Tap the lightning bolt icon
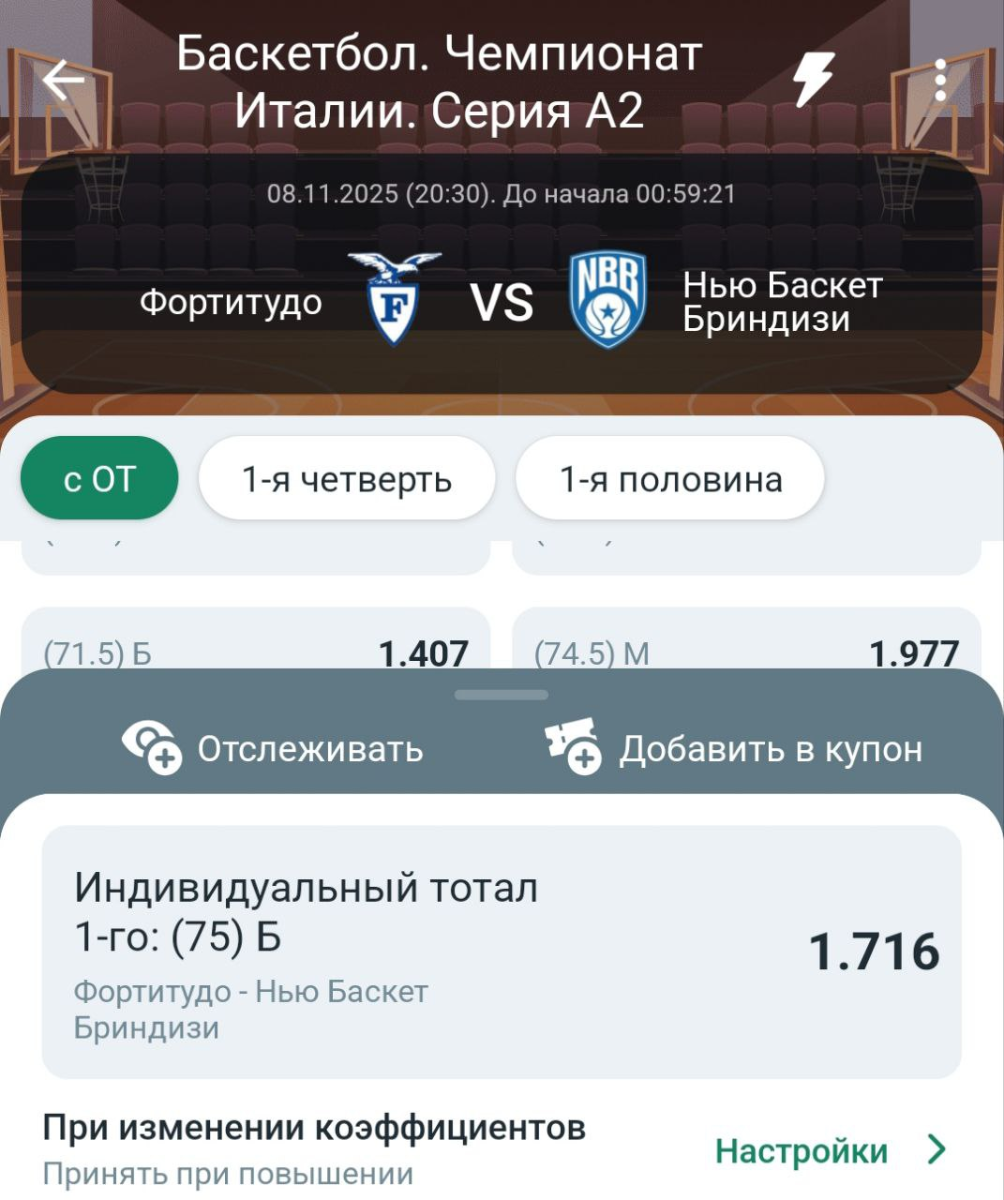Image resolution: width=1004 pixels, height=1200 pixels. pos(814,80)
